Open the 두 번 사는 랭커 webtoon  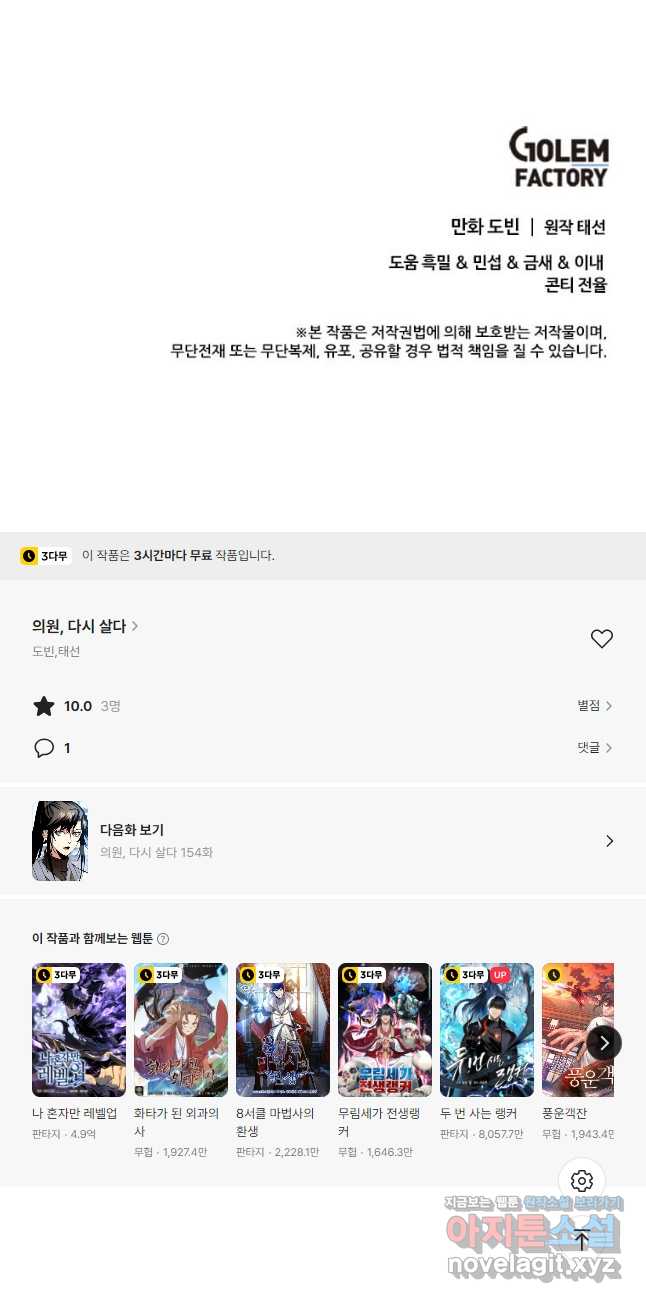[487, 1030]
